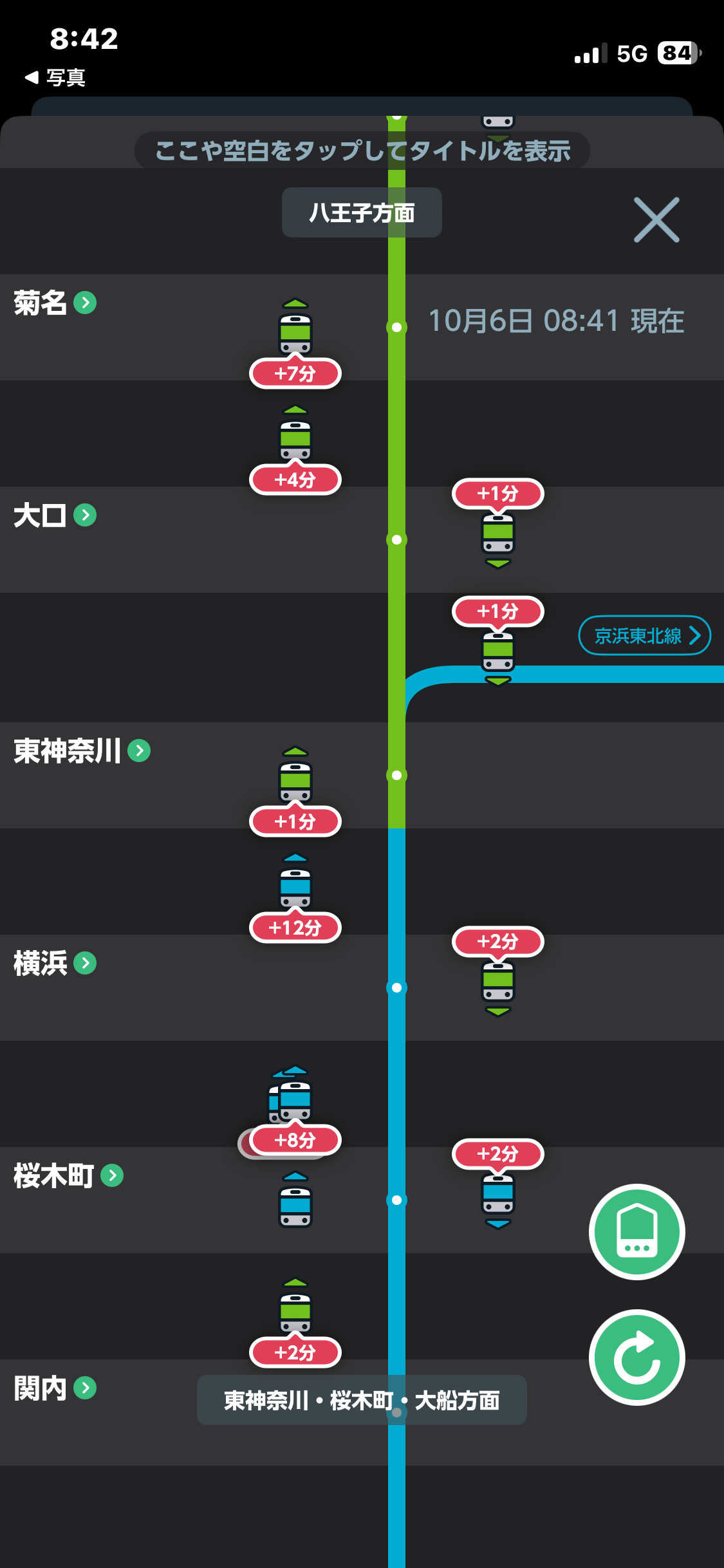Open 大口 station details
Screen dimensions: 724x1568
pyautogui.click(x=84, y=515)
